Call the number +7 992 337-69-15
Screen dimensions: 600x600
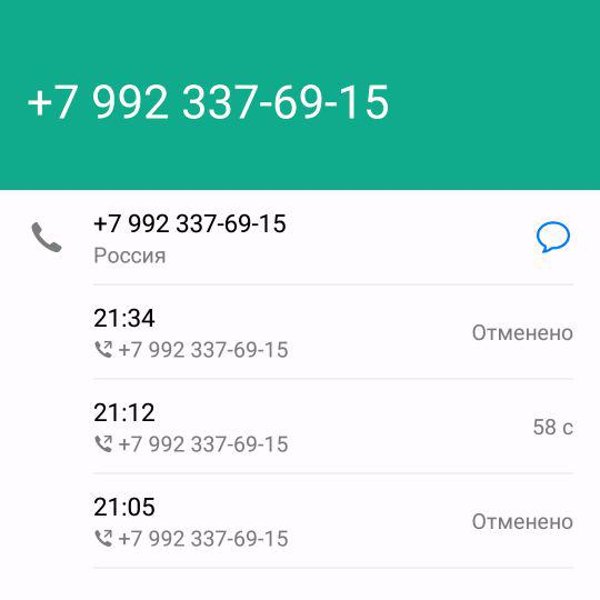(46, 238)
